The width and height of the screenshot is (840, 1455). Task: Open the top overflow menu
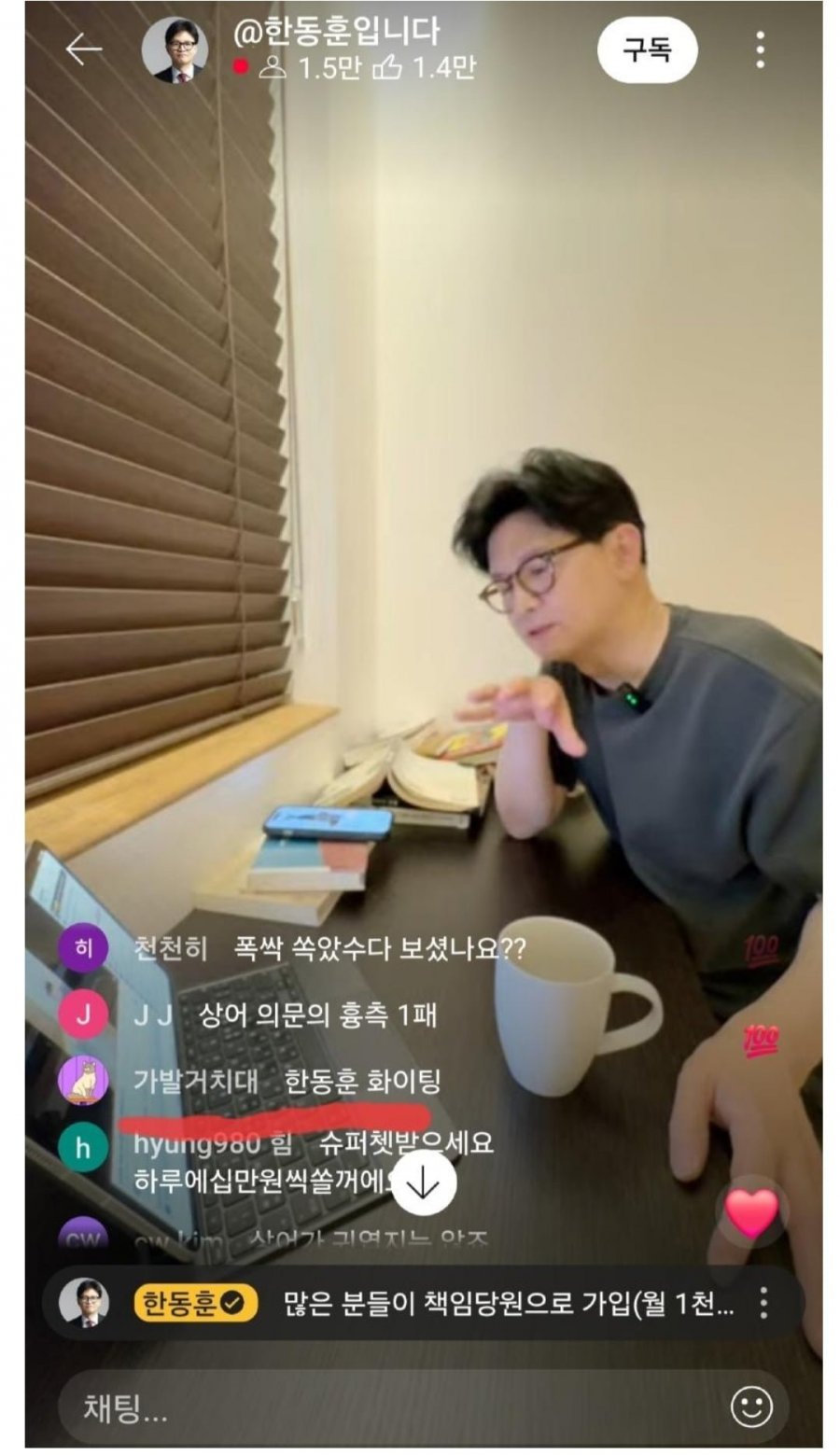[761, 49]
